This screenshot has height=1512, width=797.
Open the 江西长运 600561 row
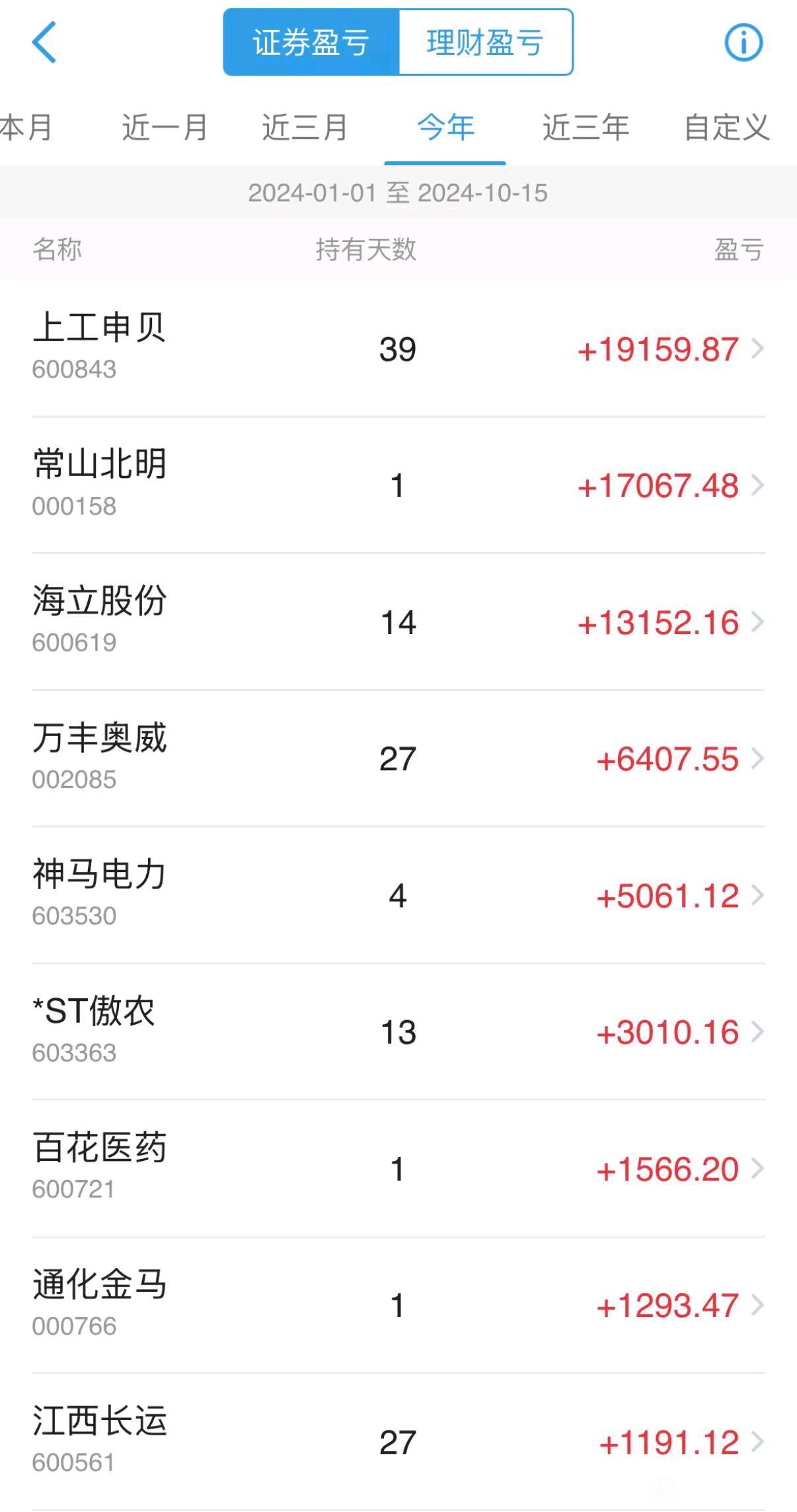(x=398, y=1442)
